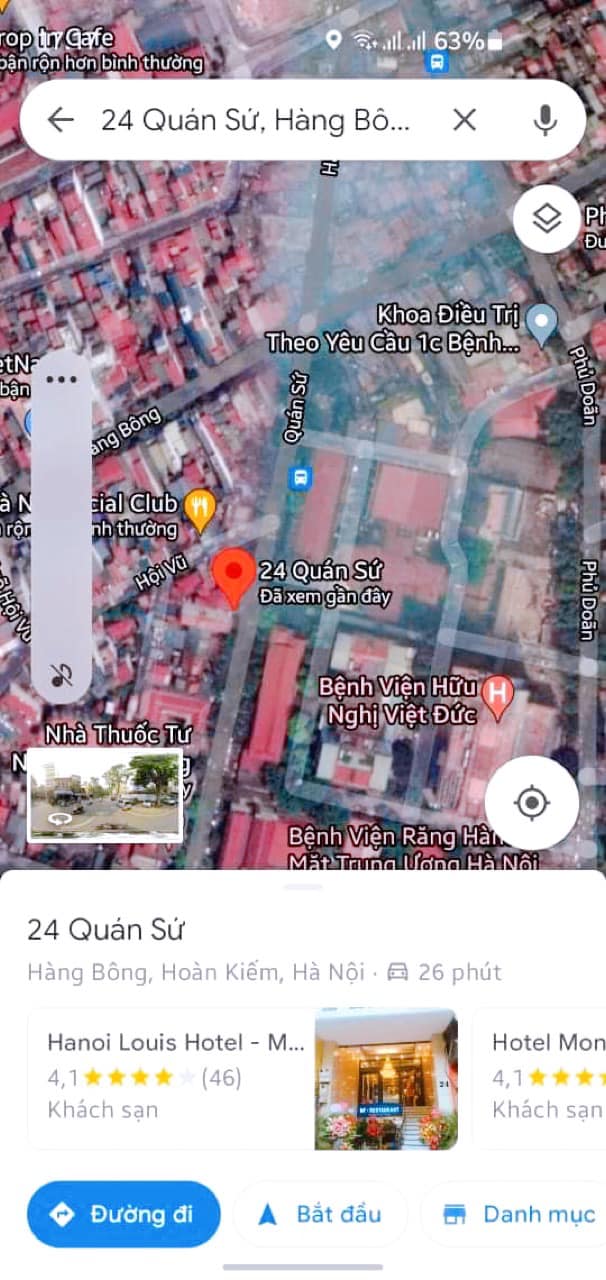This screenshot has height=1280, width=606.
Task: Open the floating panel's three-dot menu
Action: pos(62,380)
